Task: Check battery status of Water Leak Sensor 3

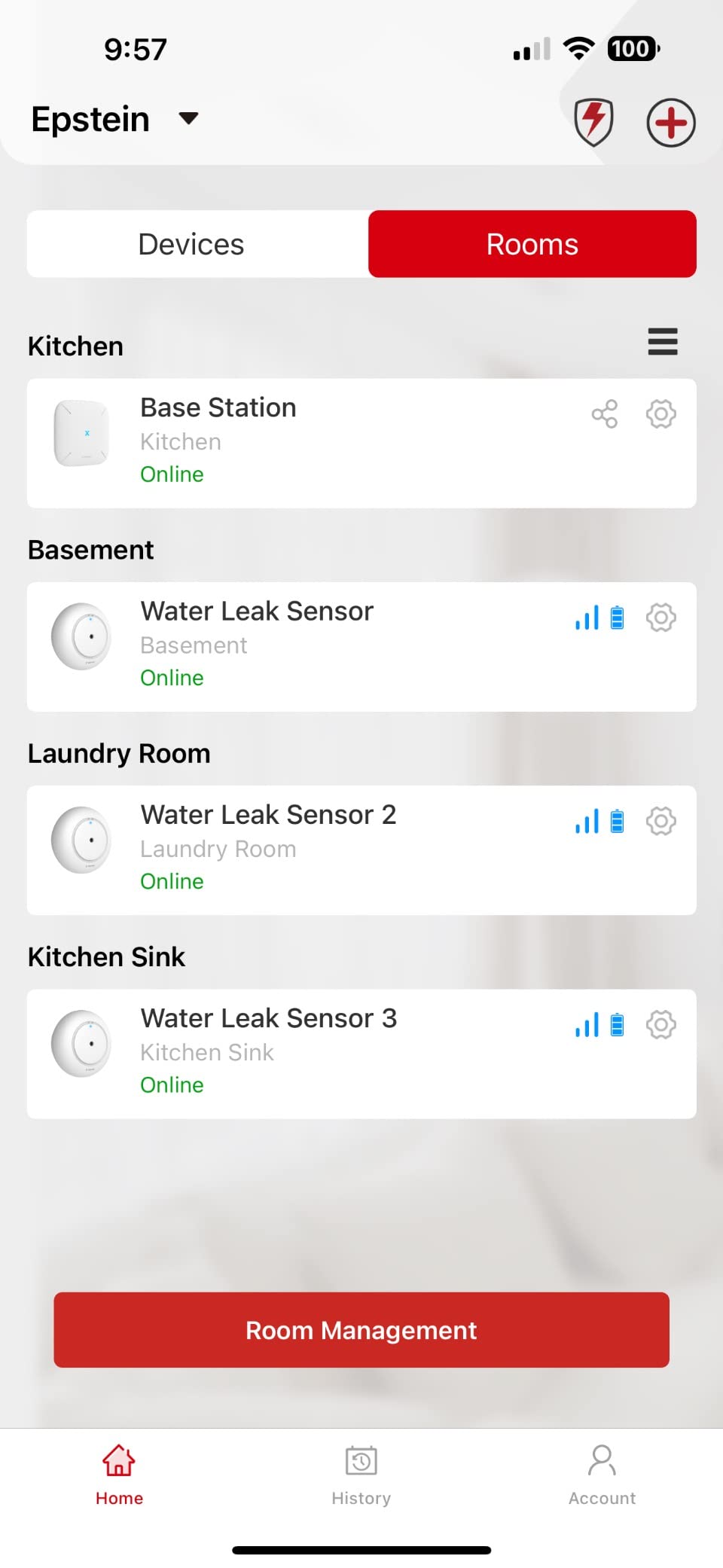Action: pyautogui.click(x=617, y=1024)
